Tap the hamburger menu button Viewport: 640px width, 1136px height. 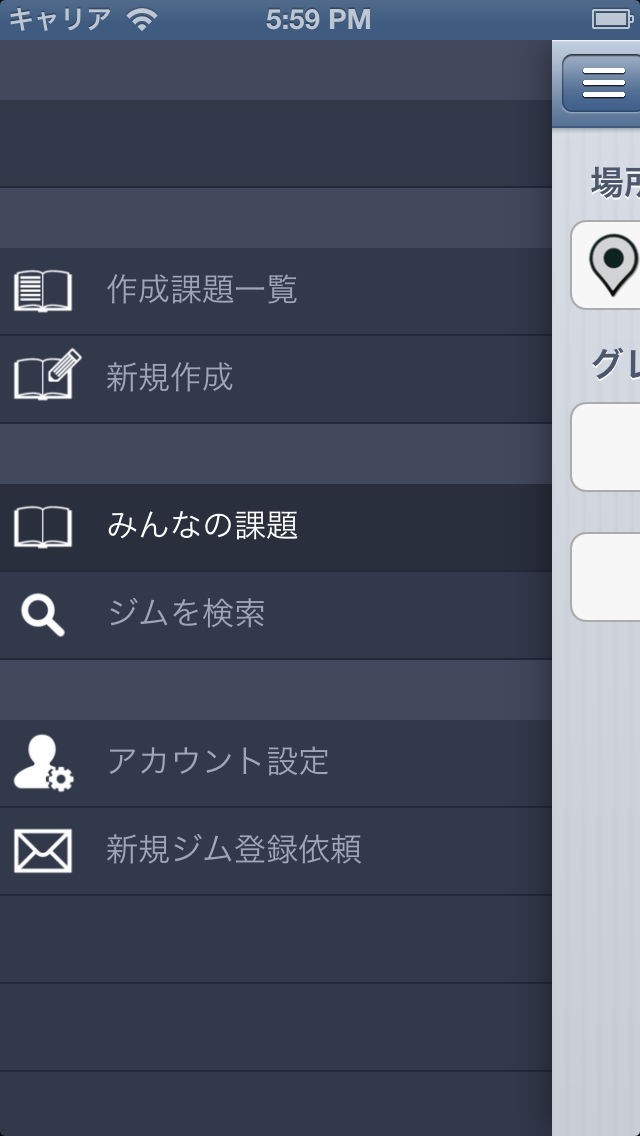602,84
